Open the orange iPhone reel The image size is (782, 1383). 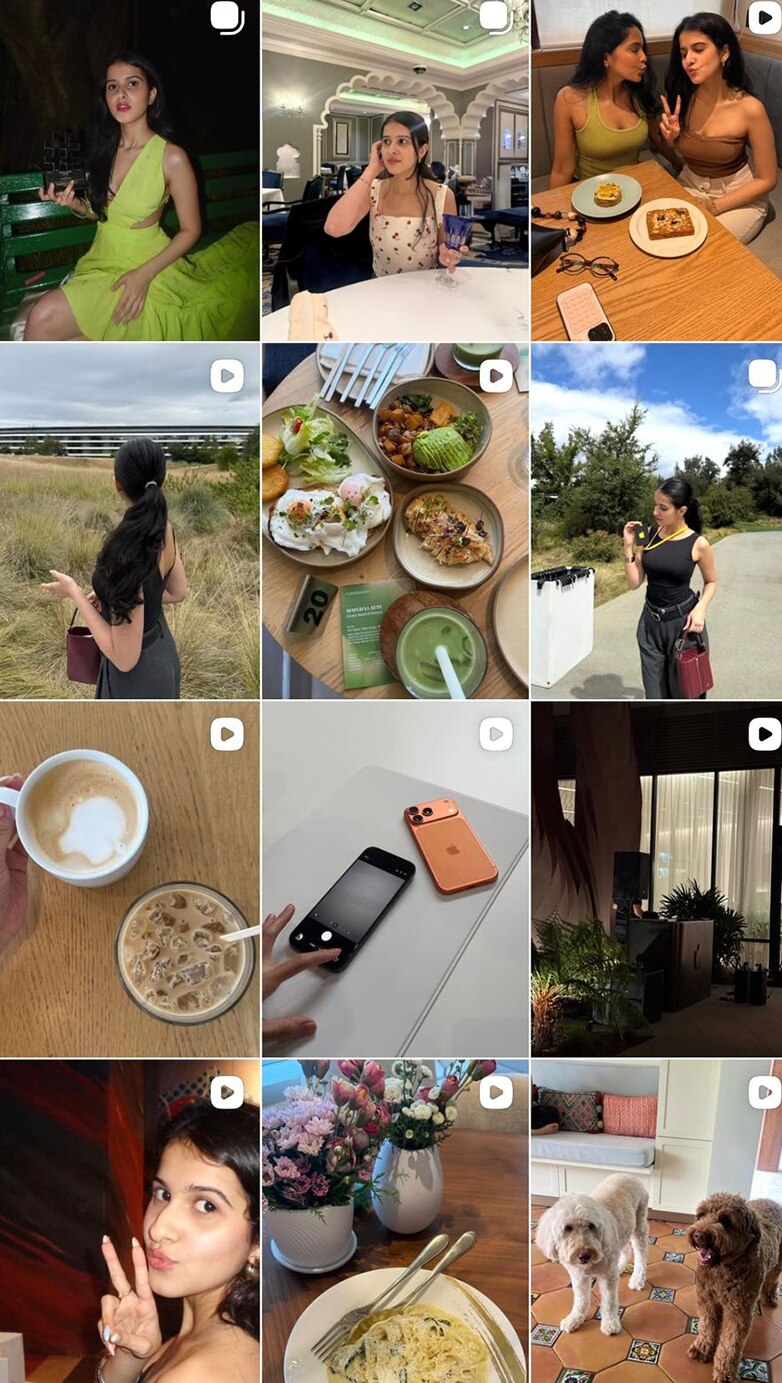point(395,878)
